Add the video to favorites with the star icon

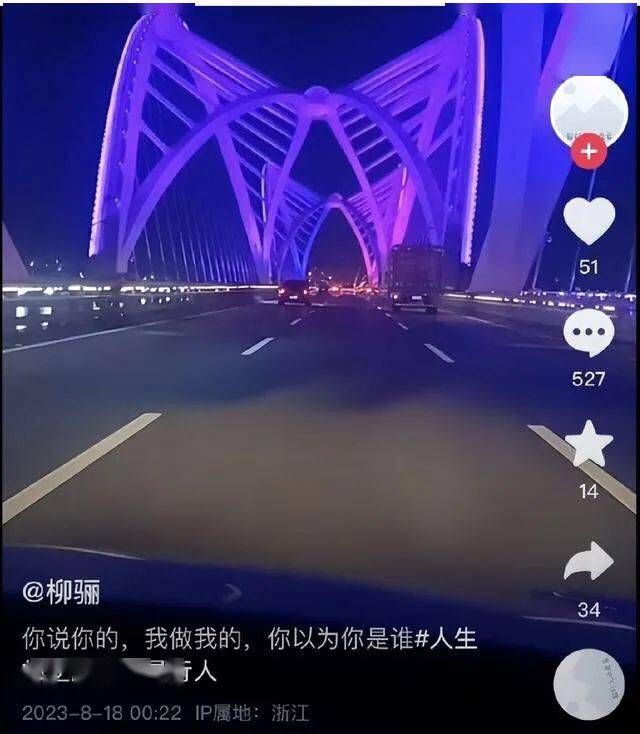click(x=589, y=445)
